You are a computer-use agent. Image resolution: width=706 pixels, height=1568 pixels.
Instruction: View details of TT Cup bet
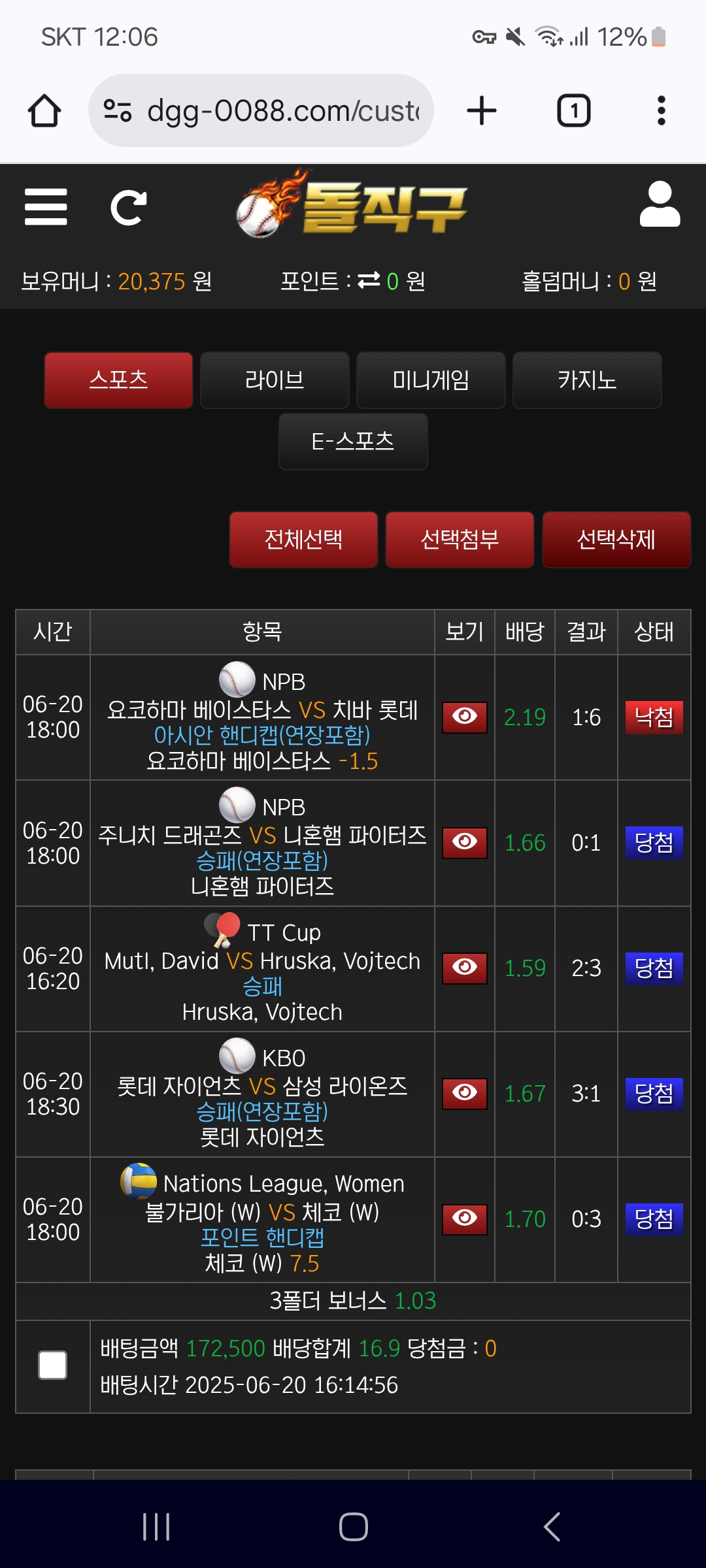pos(465,968)
